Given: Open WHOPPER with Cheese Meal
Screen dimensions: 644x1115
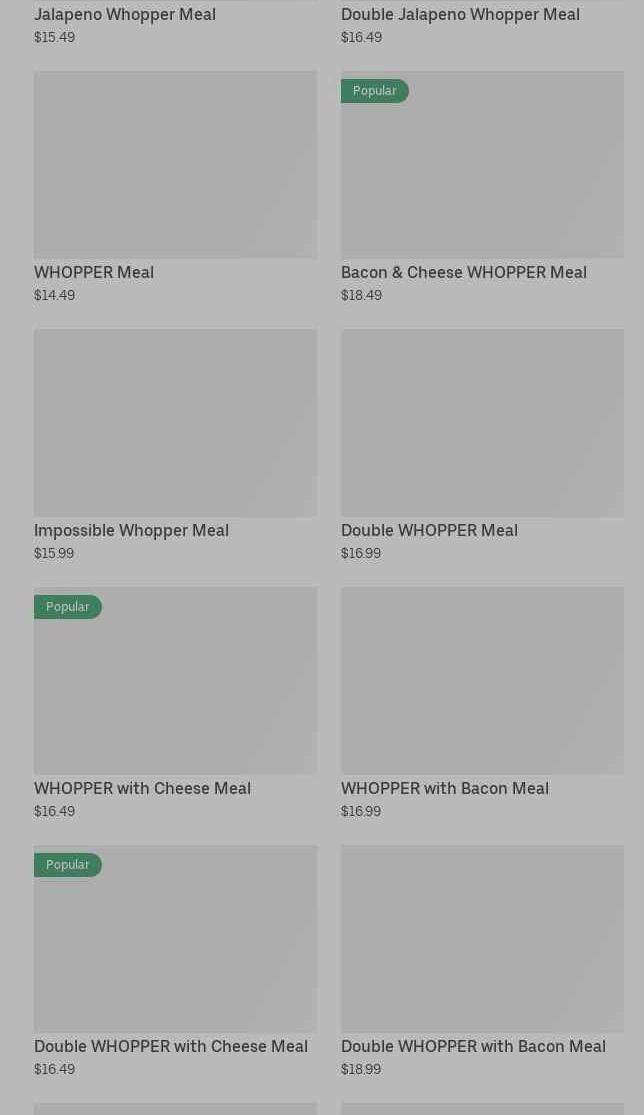Looking at the screenshot, I should click(x=175, y=681).
